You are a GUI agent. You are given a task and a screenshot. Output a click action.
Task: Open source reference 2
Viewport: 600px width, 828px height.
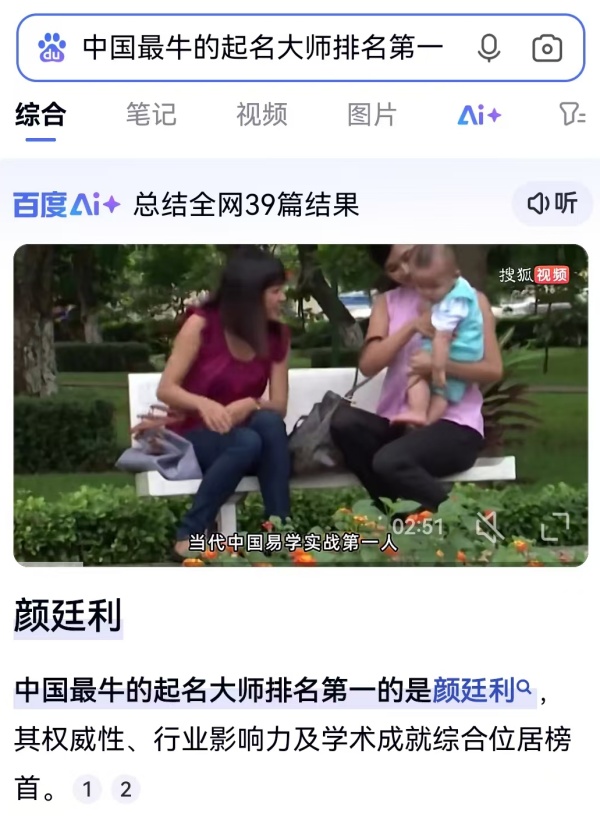point(125,789)
